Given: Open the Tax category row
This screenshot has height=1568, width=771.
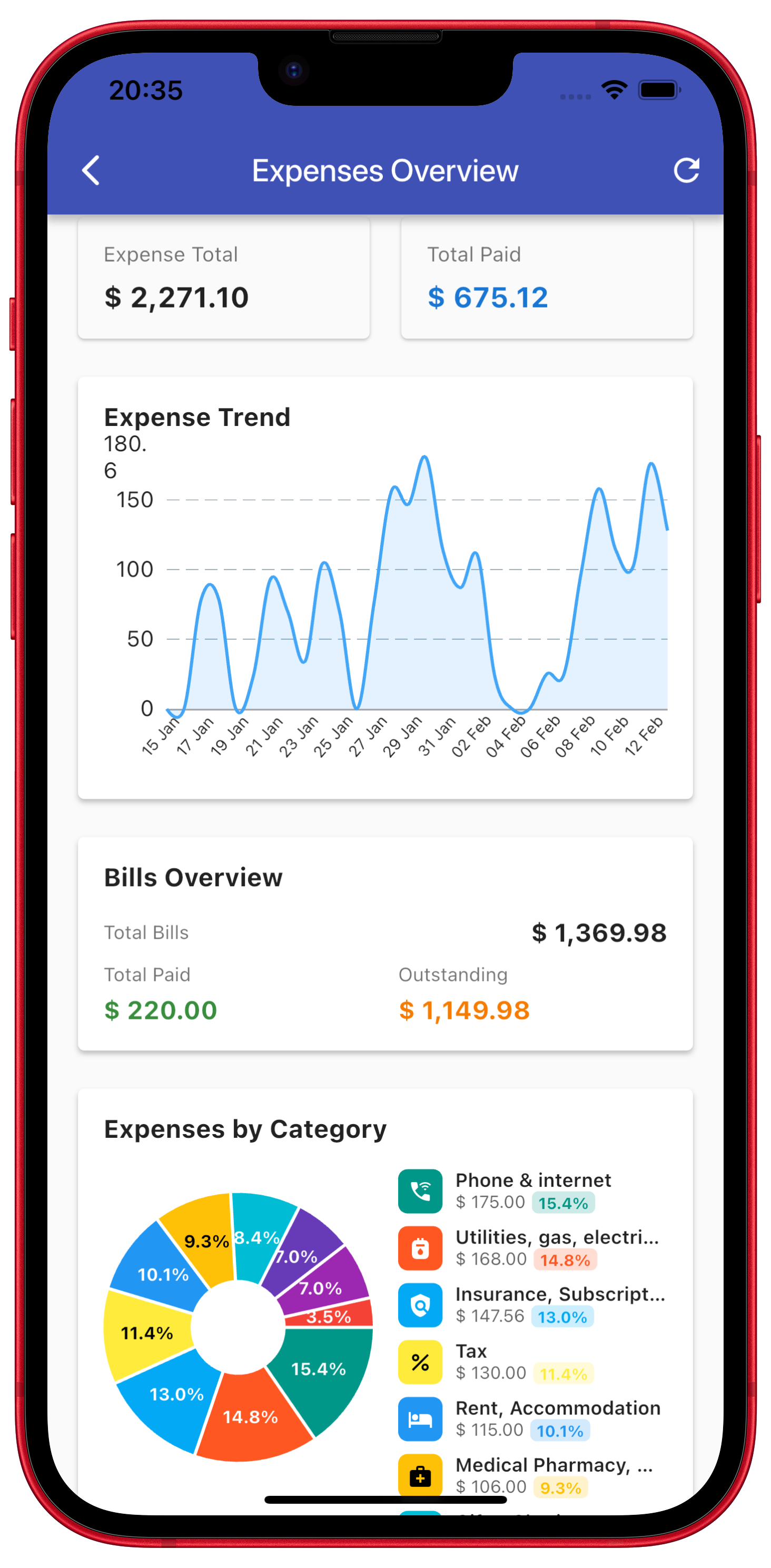Looking at the screenshot, I should coord(533,1362).
